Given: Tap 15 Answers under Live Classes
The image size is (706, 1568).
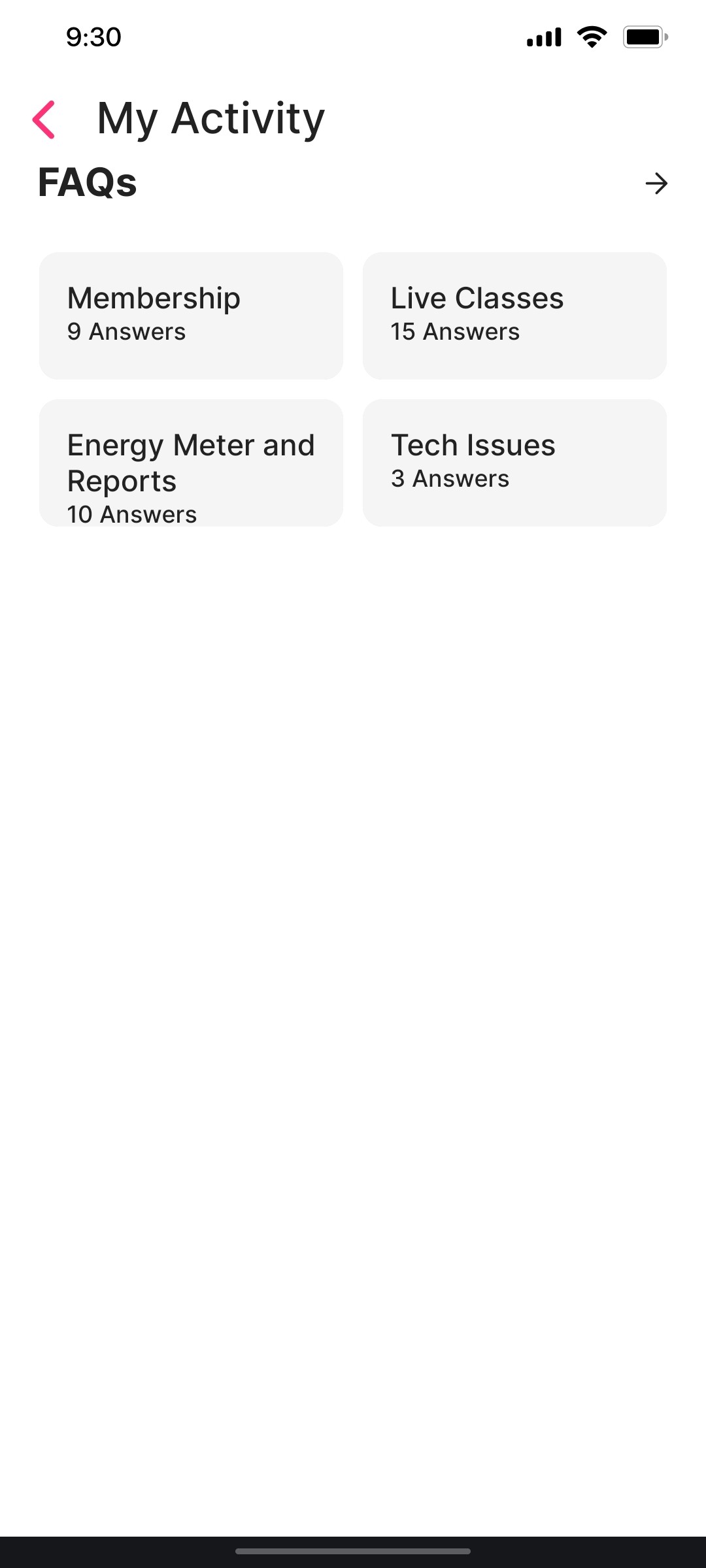Looking at the screenshot, I should (x=455, y=332).
